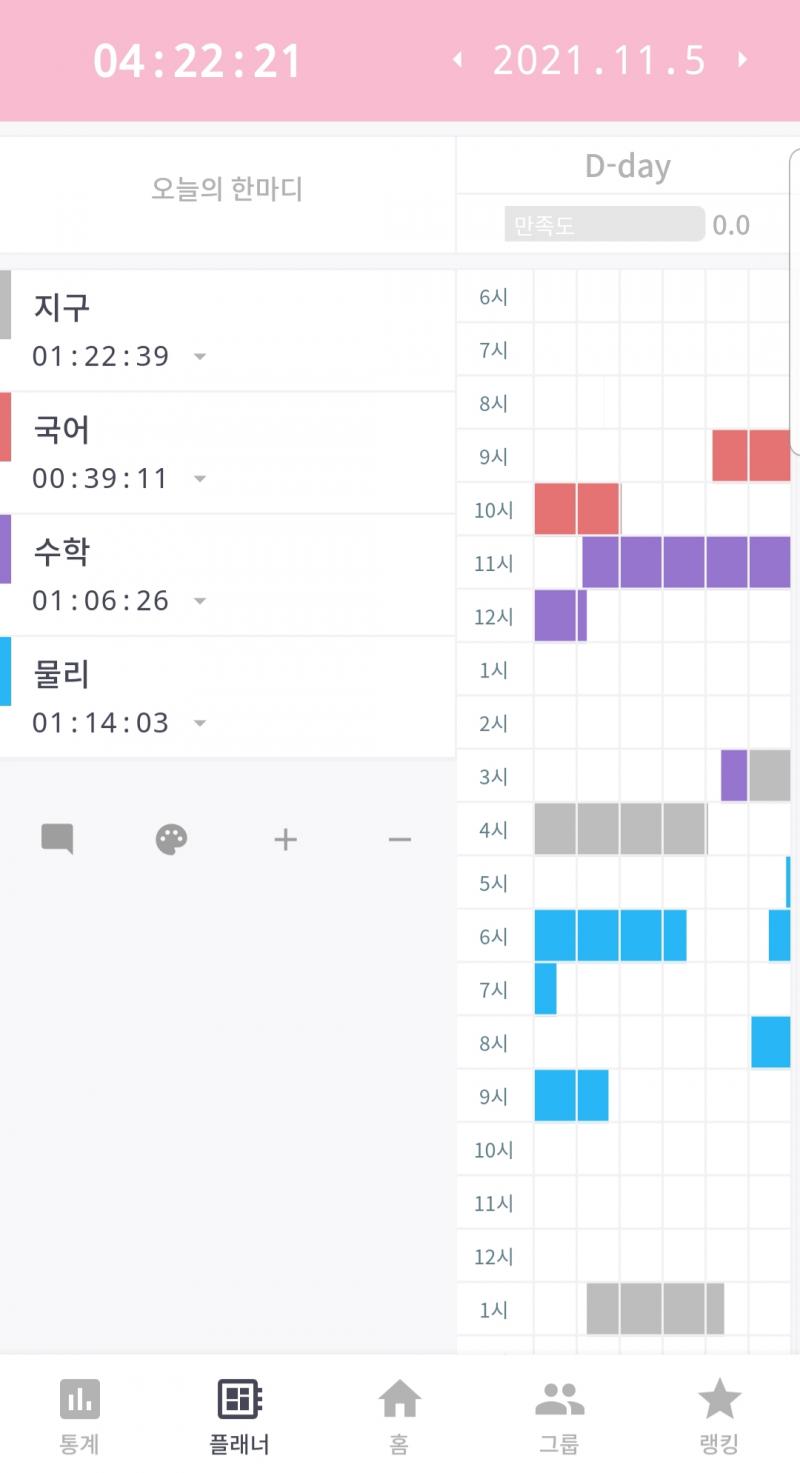
Task: Switch to the 통계 tab
Action: click(79, 1416)
